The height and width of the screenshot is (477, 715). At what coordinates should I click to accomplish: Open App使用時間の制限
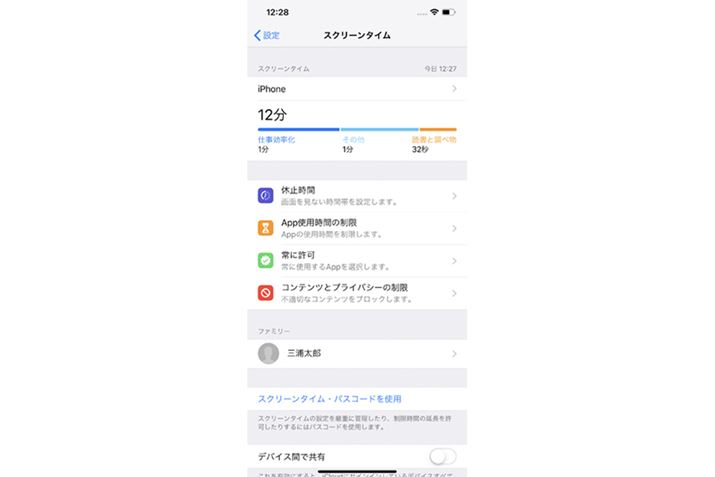(x=356, y=228)
